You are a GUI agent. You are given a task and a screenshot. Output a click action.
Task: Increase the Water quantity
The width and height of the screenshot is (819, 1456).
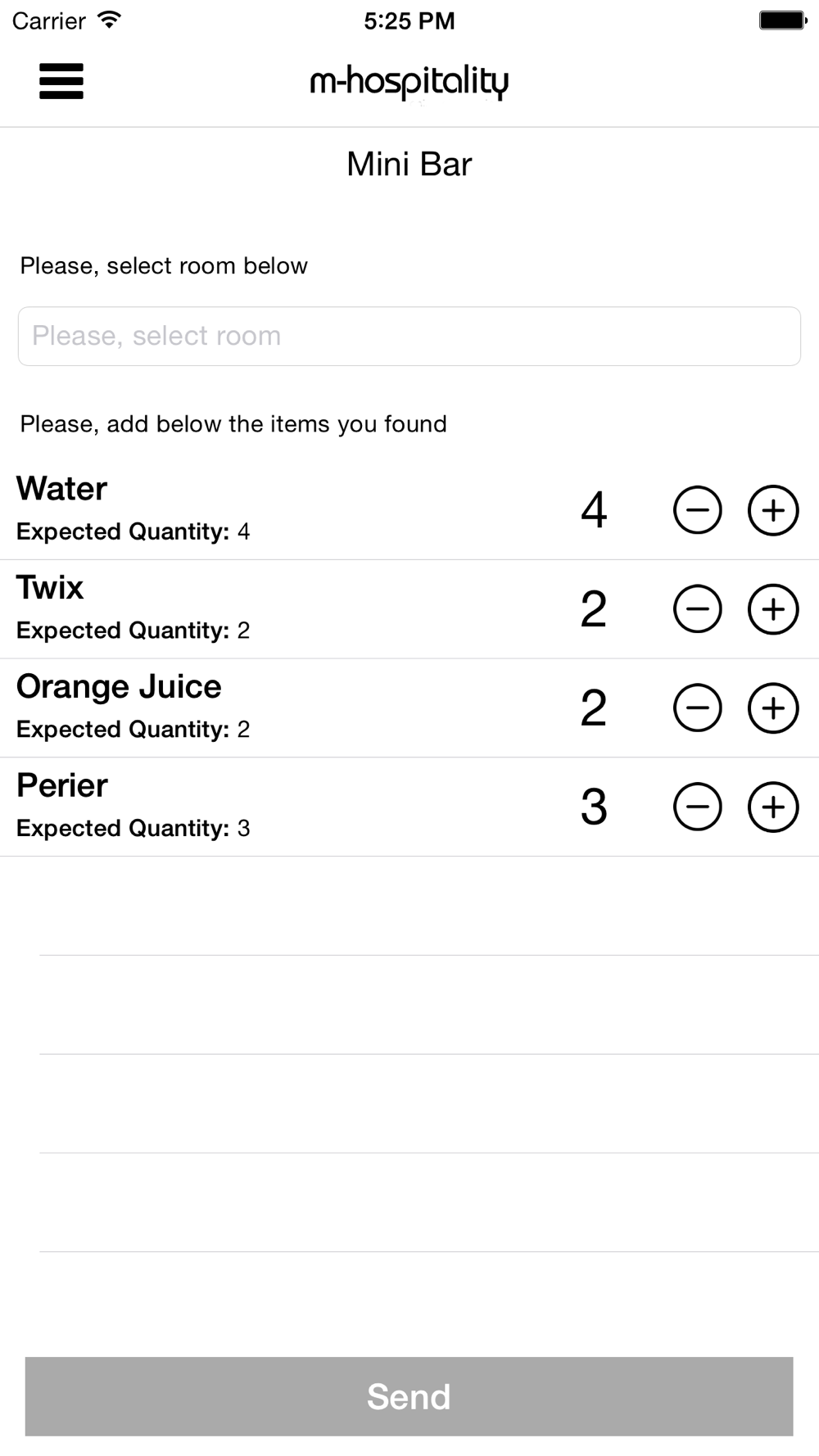tap(773, 510)
